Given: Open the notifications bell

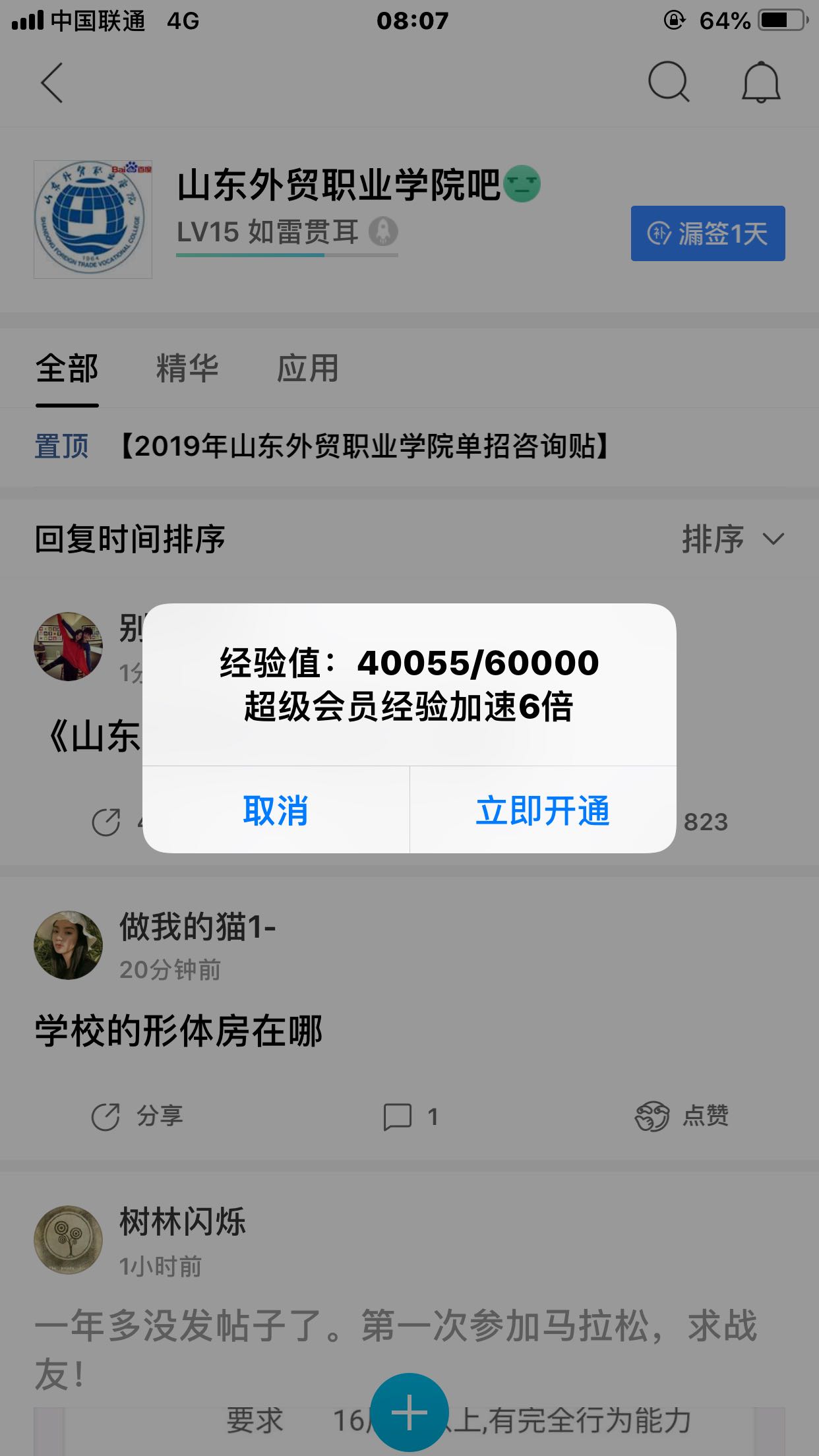Looking at the screenshot, I should pos(761,82).
